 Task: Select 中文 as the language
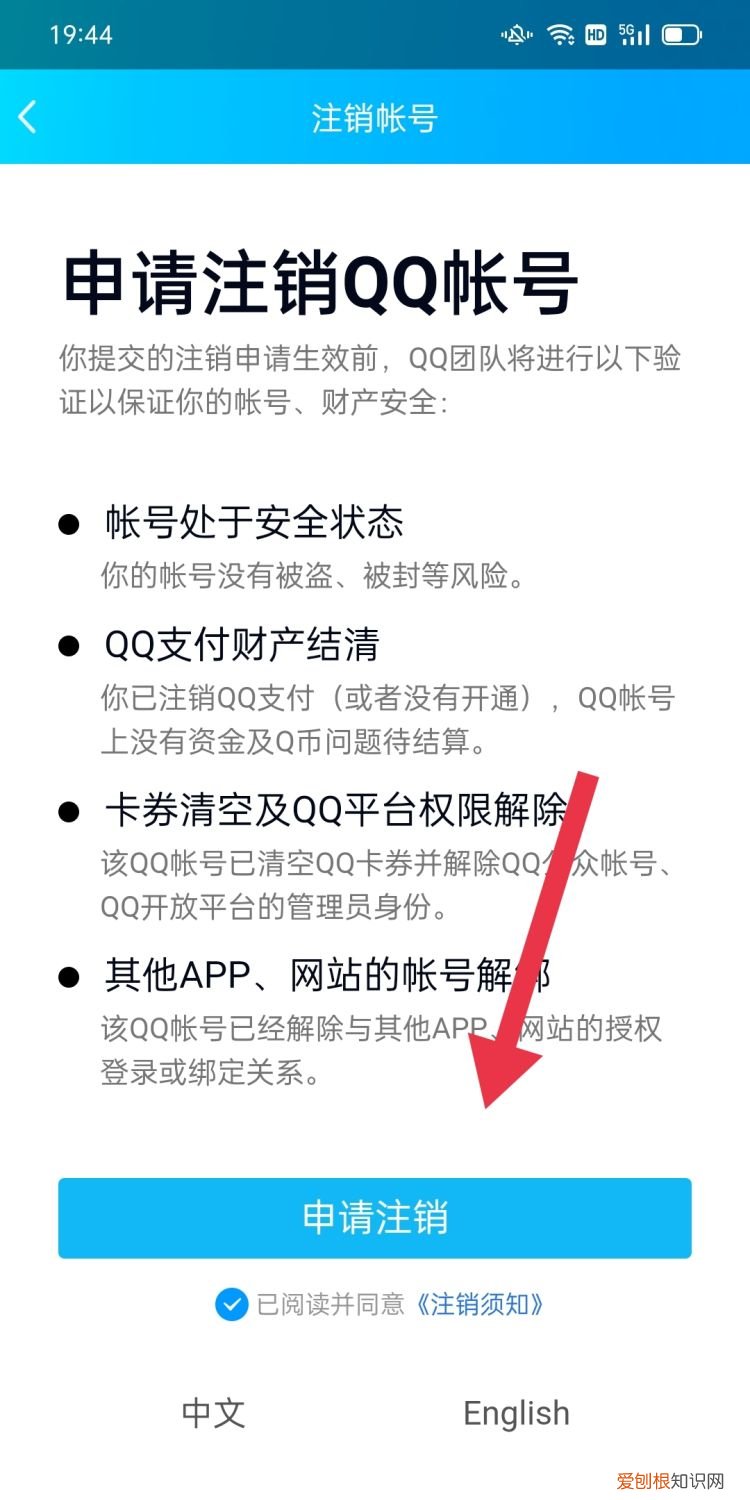coord(213,1413)
